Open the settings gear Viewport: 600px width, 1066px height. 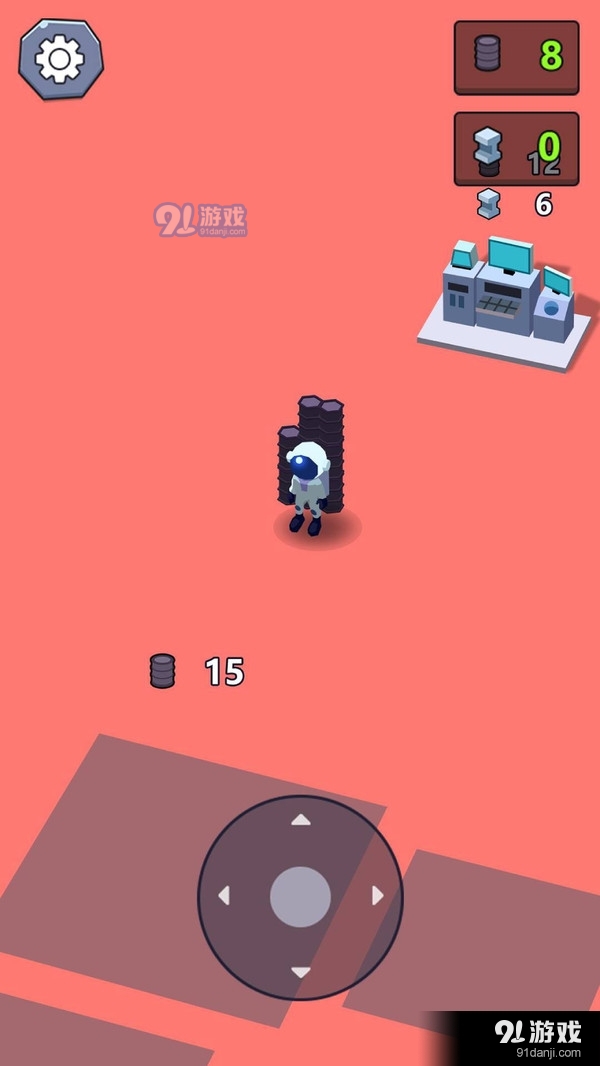60,59
